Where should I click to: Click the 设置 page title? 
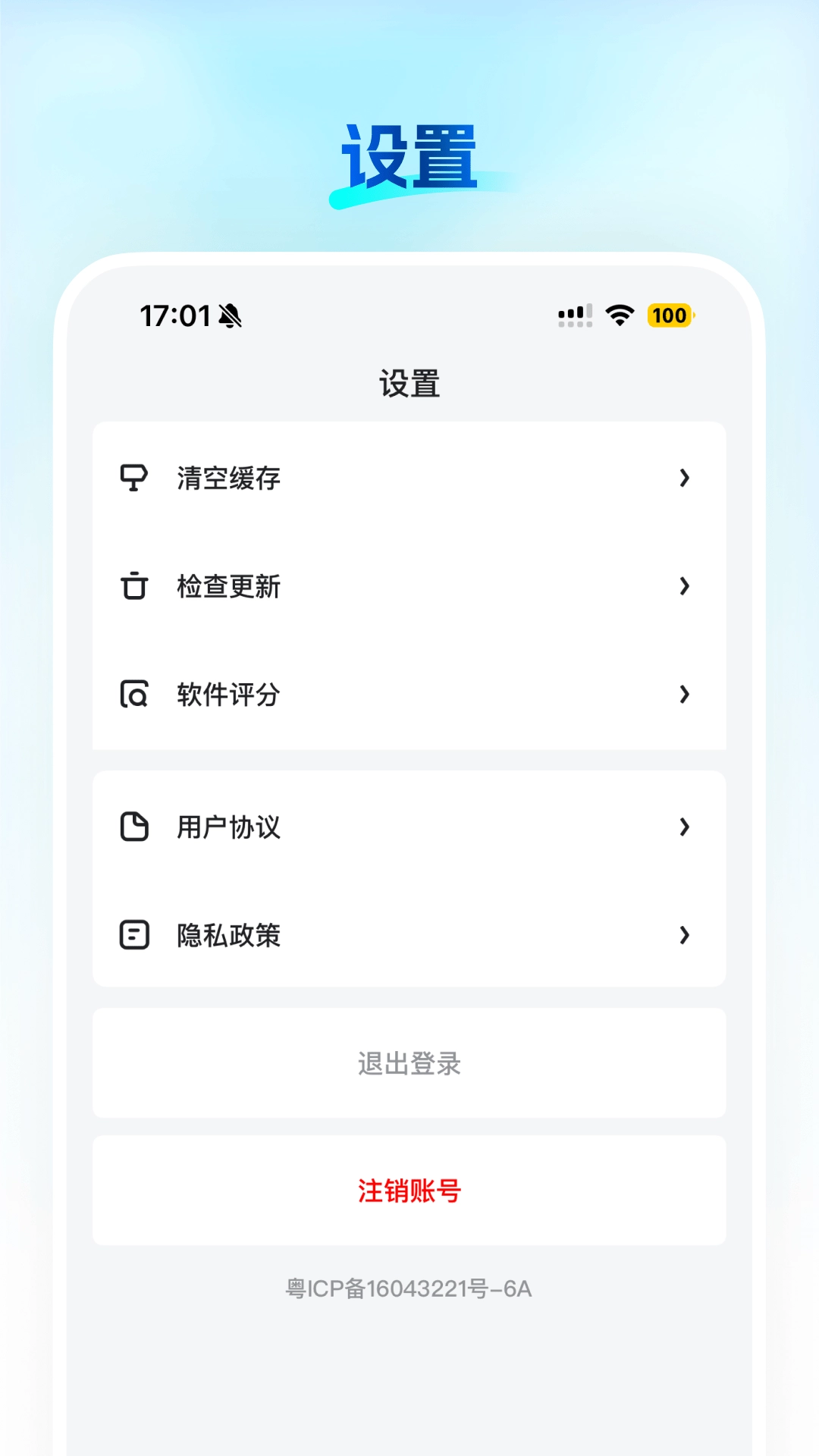pos(409,381)
